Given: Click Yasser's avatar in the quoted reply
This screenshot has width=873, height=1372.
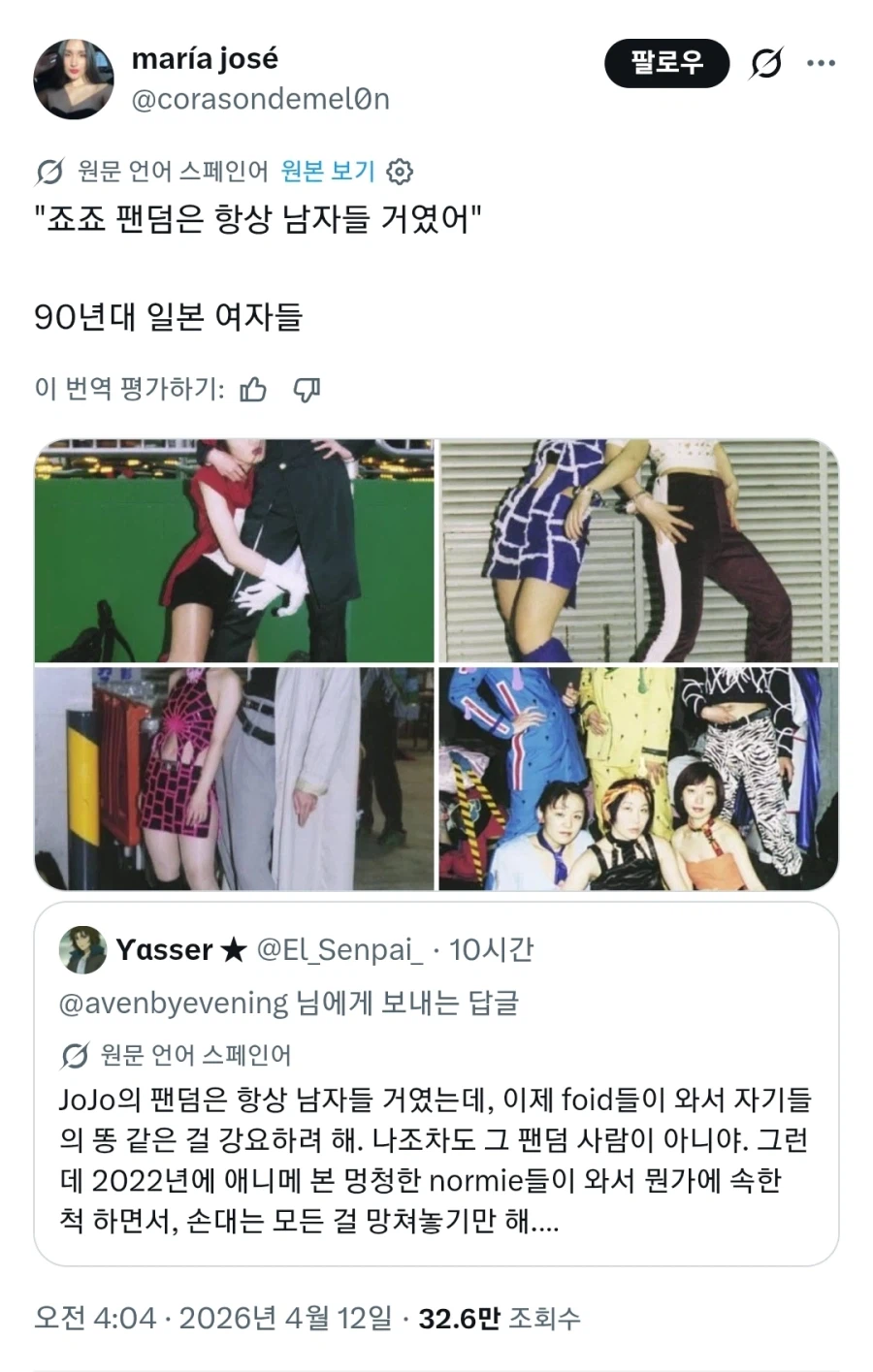Looking at the screenshot, I should 83,951.
